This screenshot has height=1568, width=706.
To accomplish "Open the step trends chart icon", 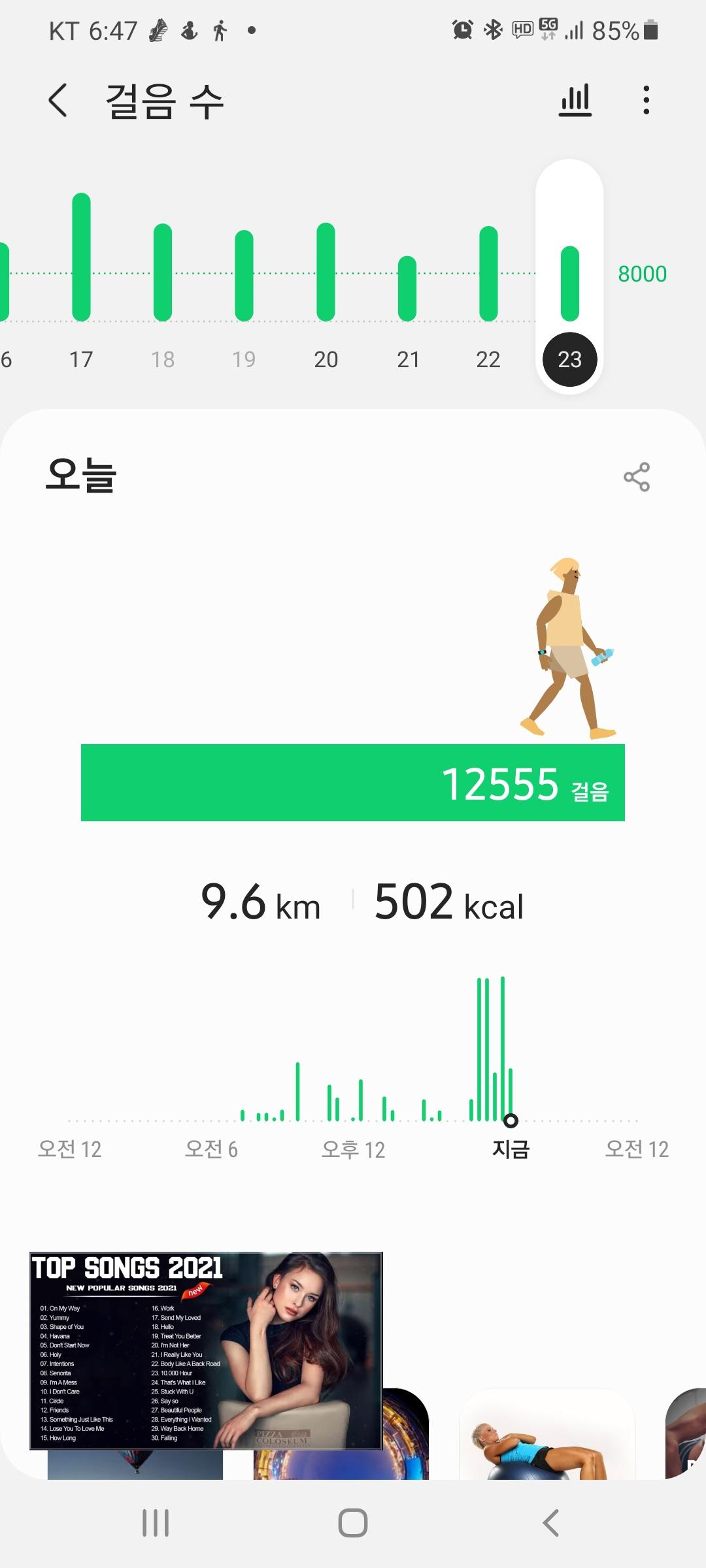I will coord(575,101).
